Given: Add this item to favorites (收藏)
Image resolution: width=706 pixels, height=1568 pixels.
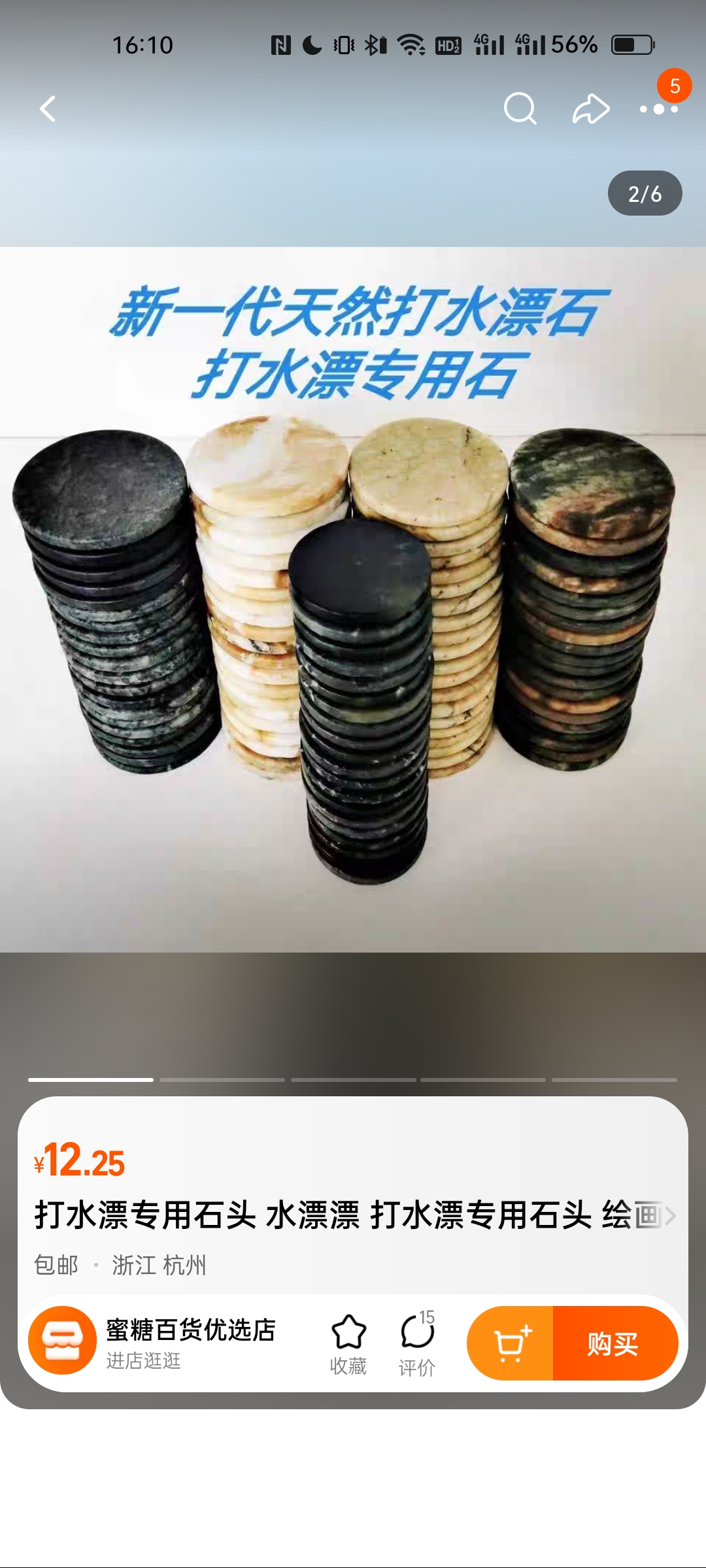Looking at the screenshot, I should click(x=348, y=1344).
